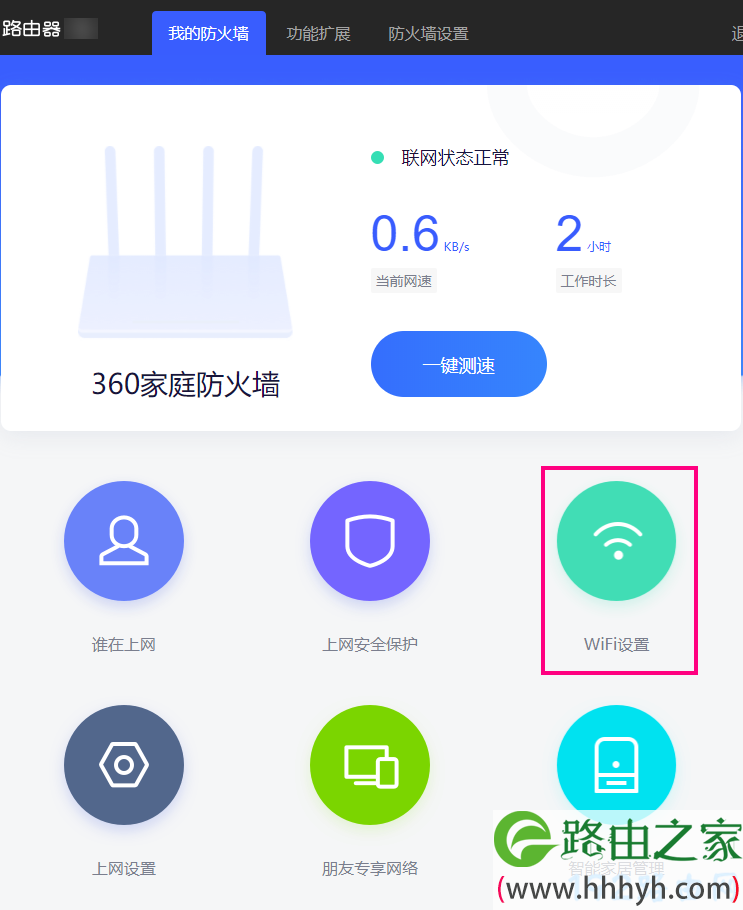Click the 2小时 uptime value

click(x=582, y=233)
